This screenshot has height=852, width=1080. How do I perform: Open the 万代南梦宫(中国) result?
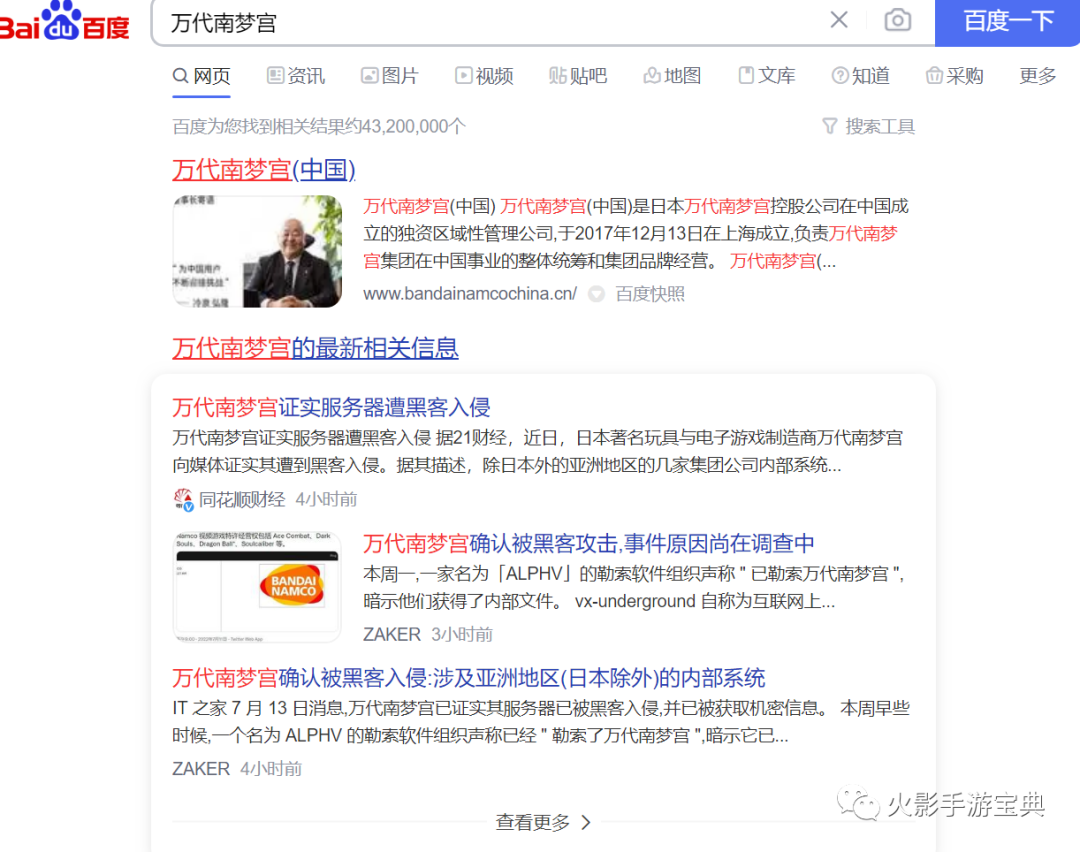click(x=264, y=169)
